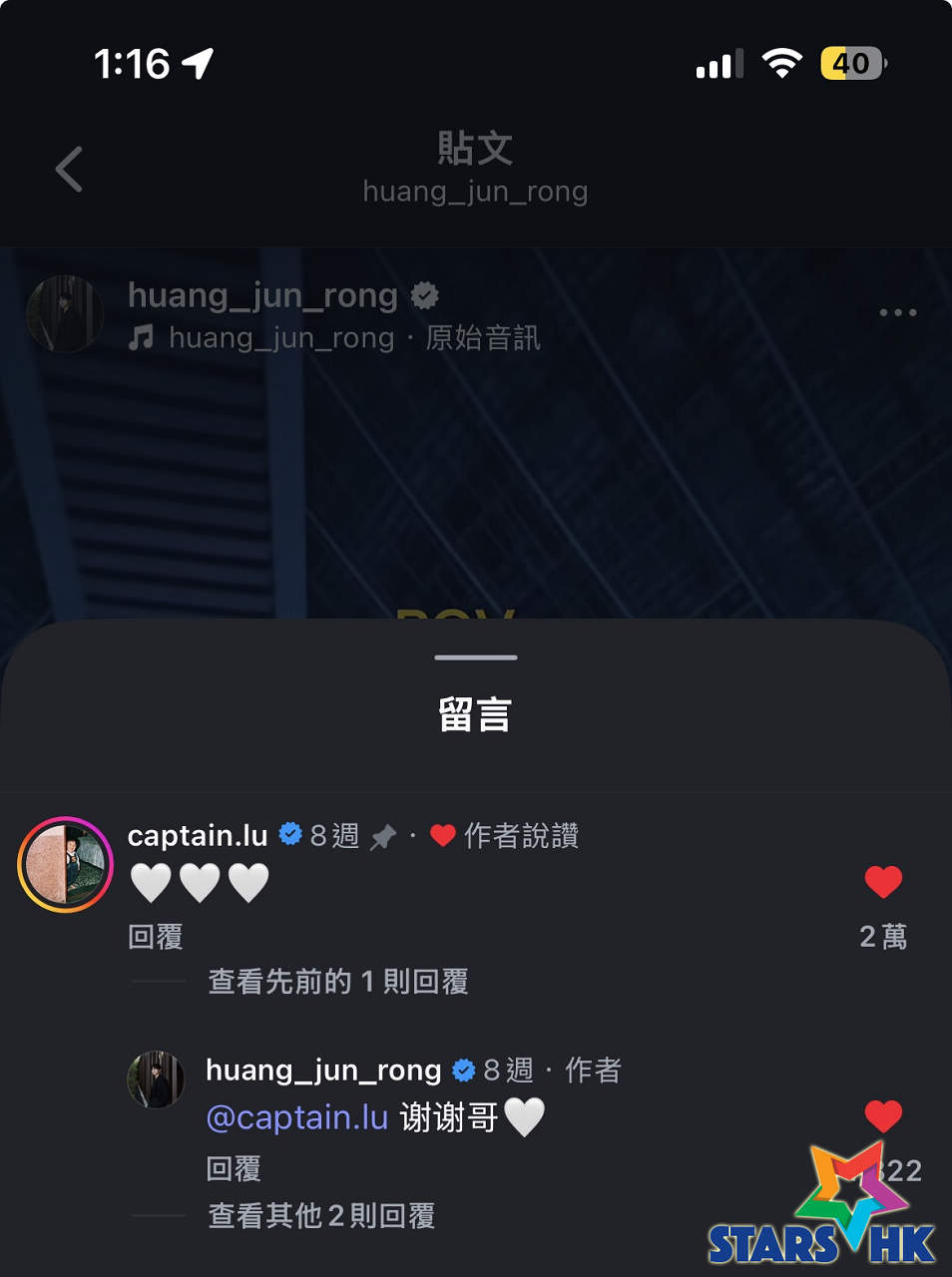
Task: Reply to huang_jun_rong's 谢谢哥 comment
Action: 234,1168
